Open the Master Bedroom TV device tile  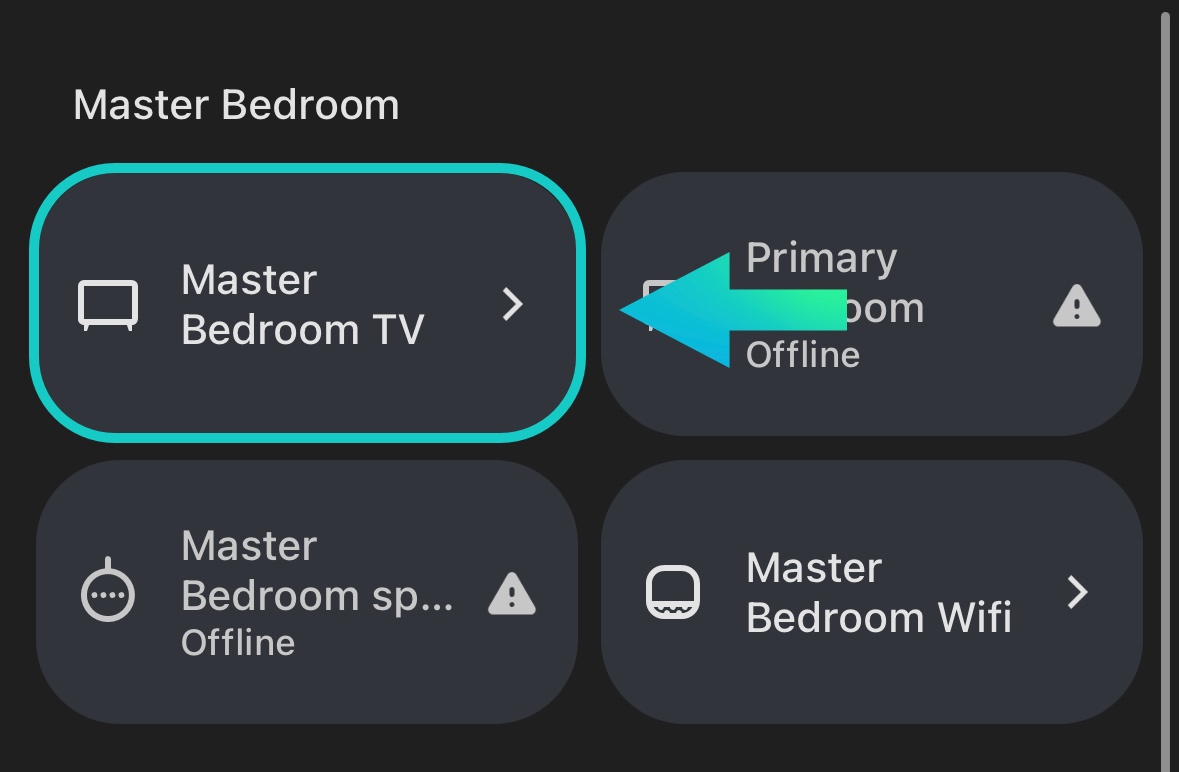305,303
